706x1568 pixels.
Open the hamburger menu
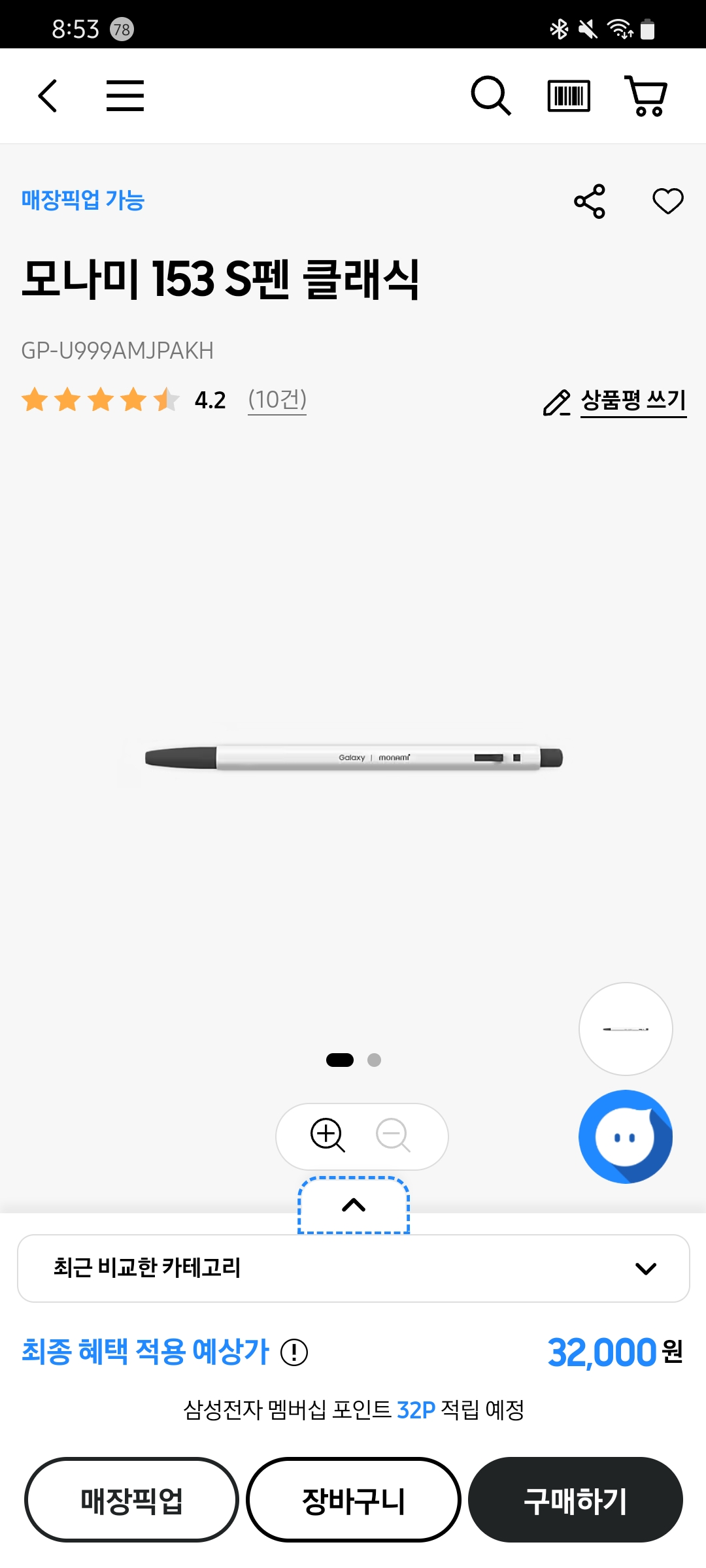(125, 96)
